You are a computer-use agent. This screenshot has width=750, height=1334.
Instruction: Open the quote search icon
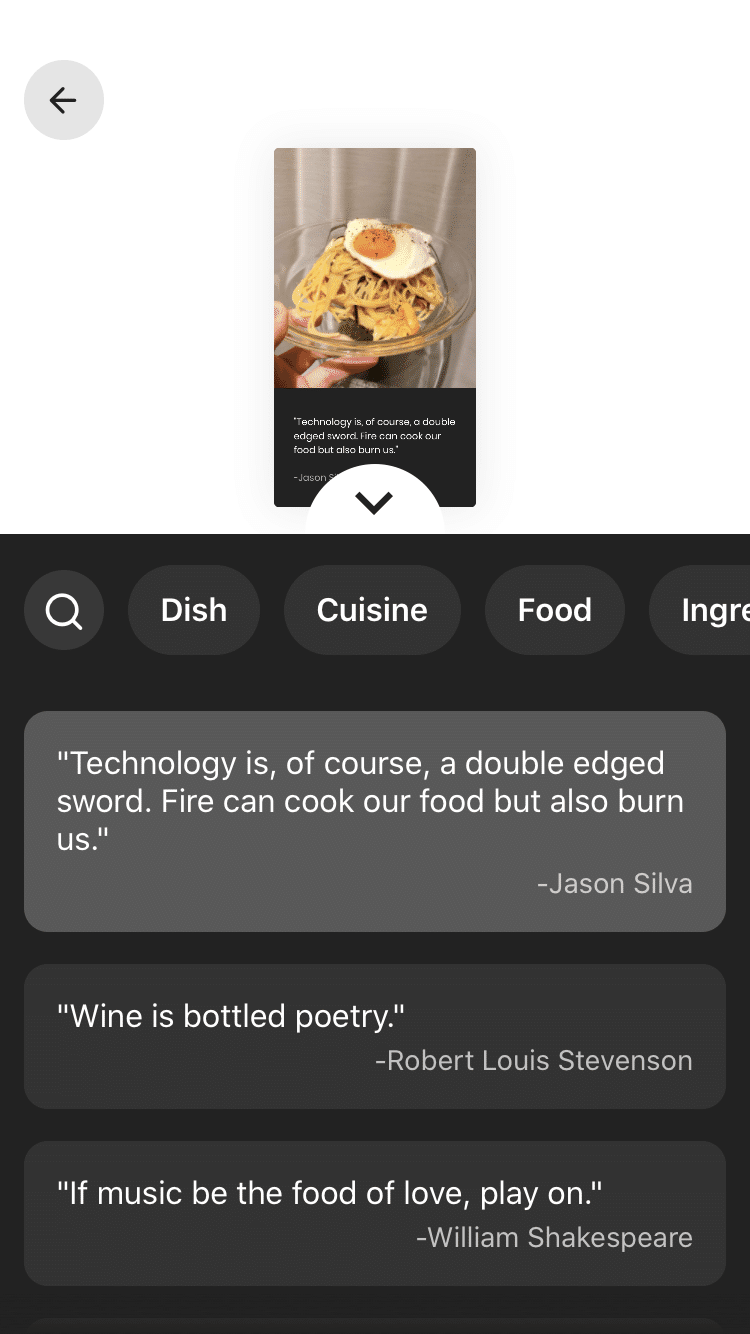(64, 610)
